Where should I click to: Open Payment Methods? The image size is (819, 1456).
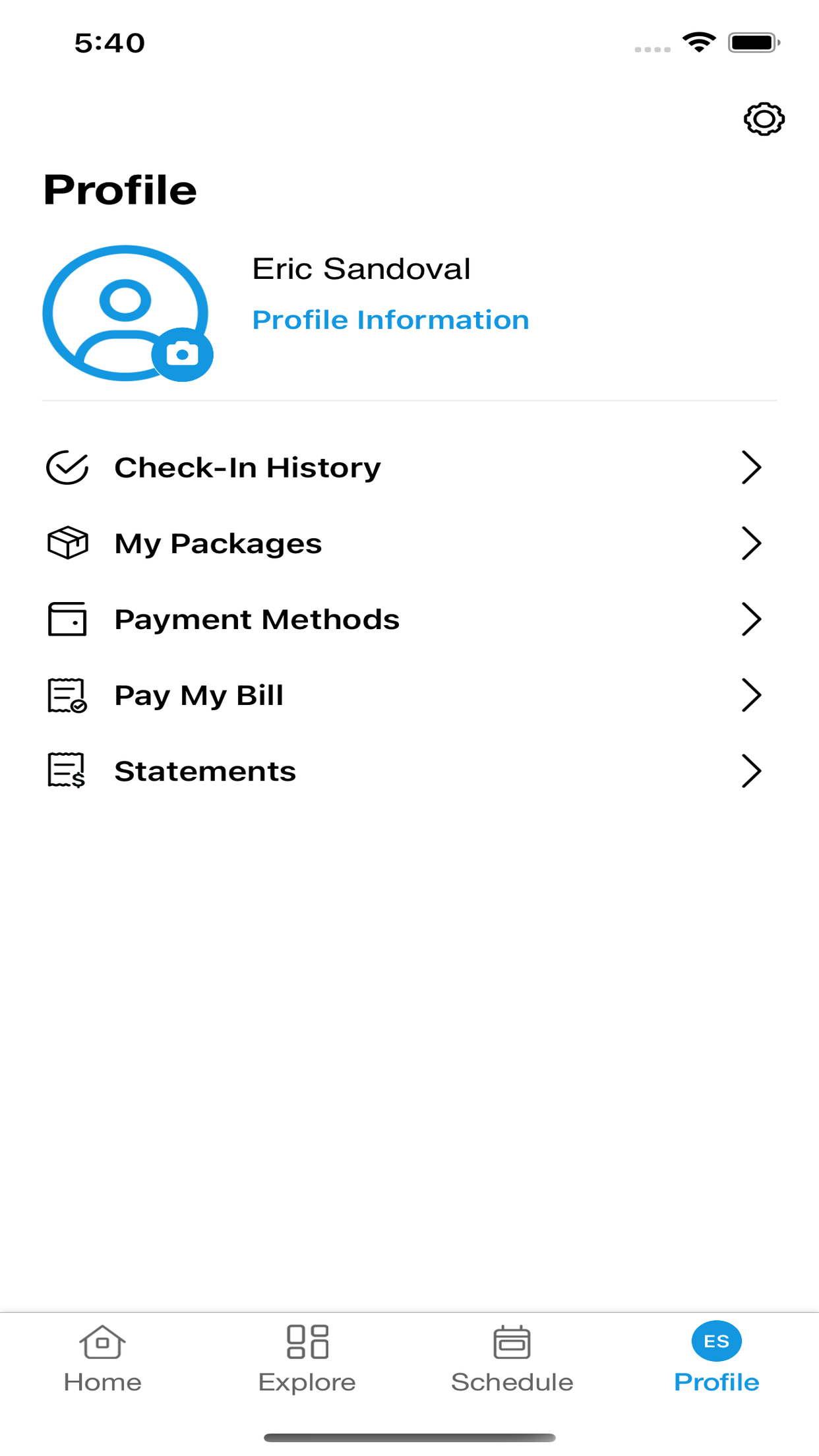[409, 619]
